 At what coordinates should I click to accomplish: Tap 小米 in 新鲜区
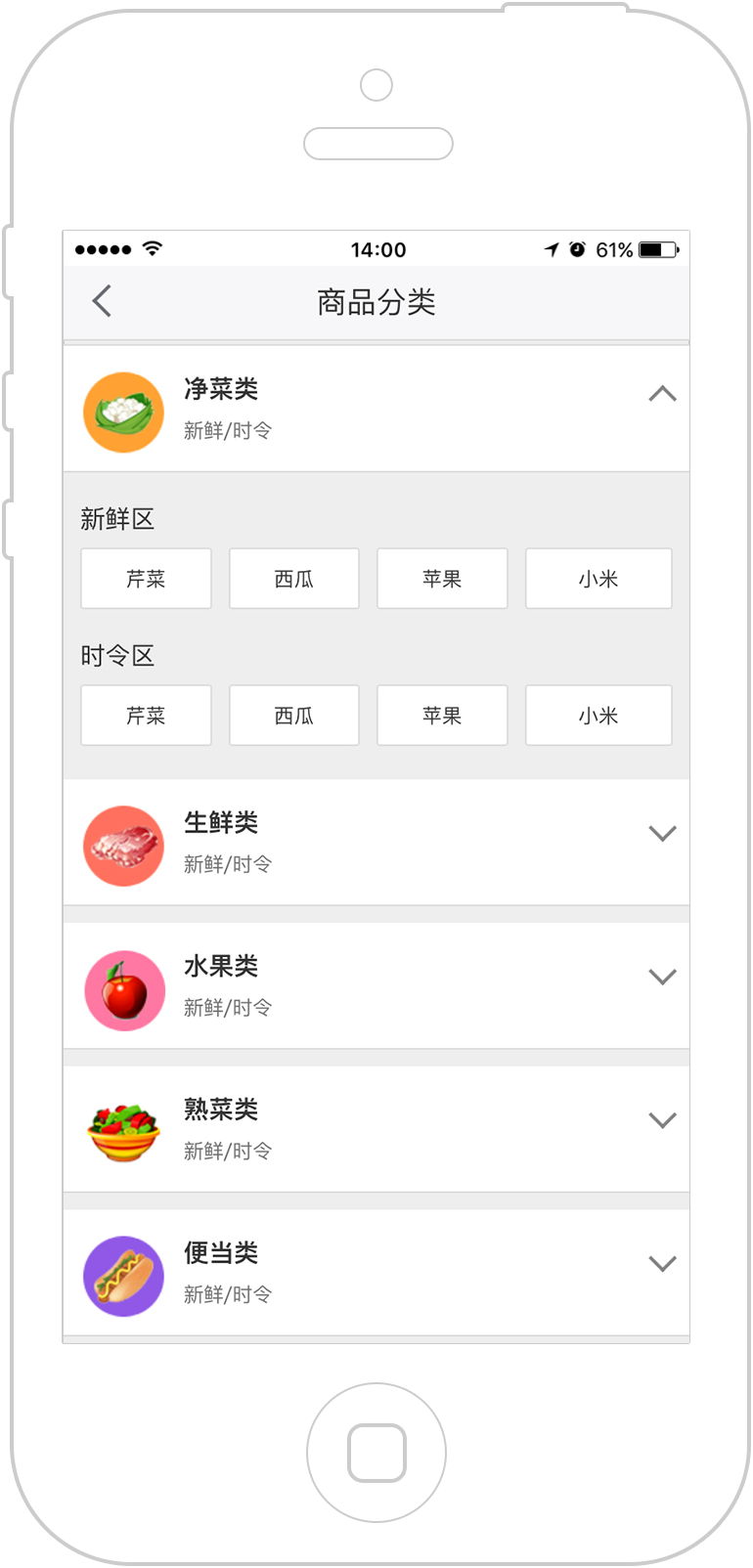tap(598, 579)
